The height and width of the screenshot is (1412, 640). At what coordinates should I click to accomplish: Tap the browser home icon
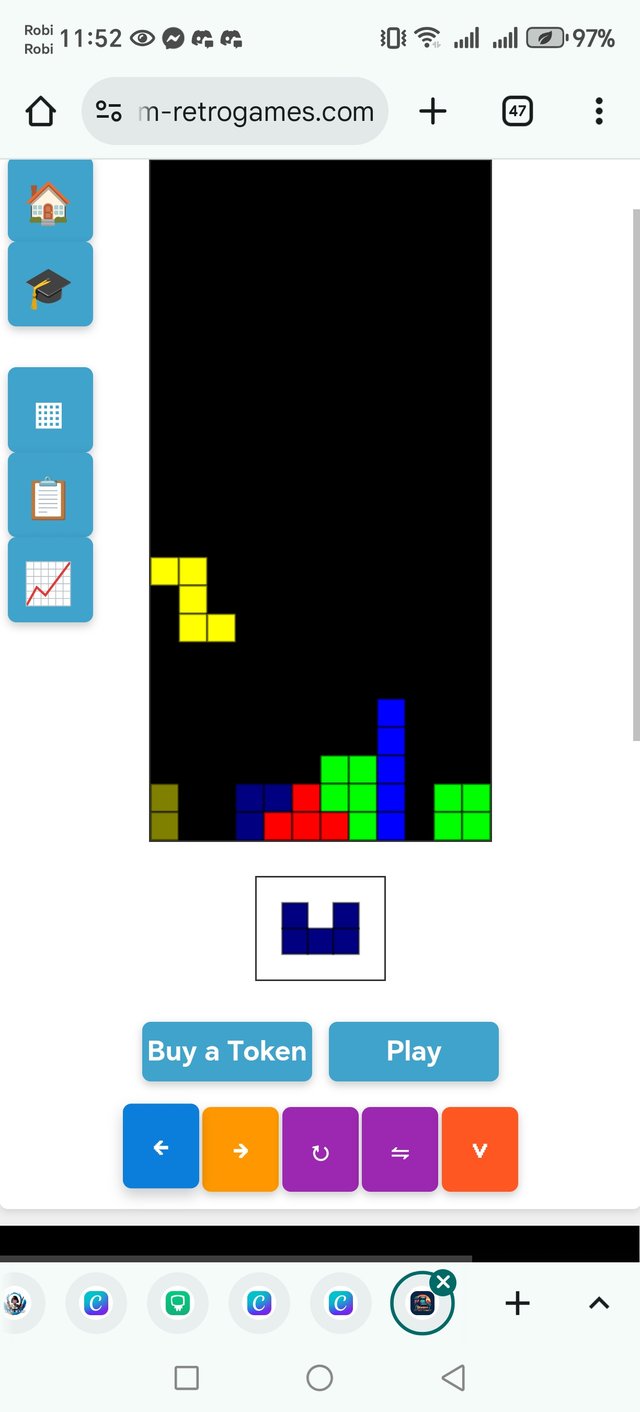point(41,111)
